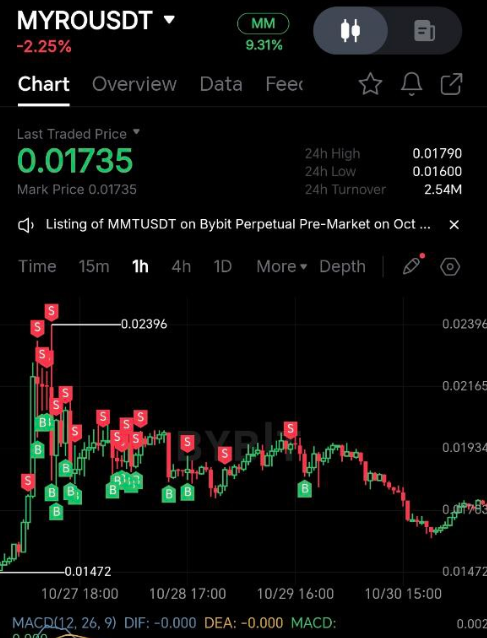
Task: Open the Overview tab
Action: coord(134,84)
